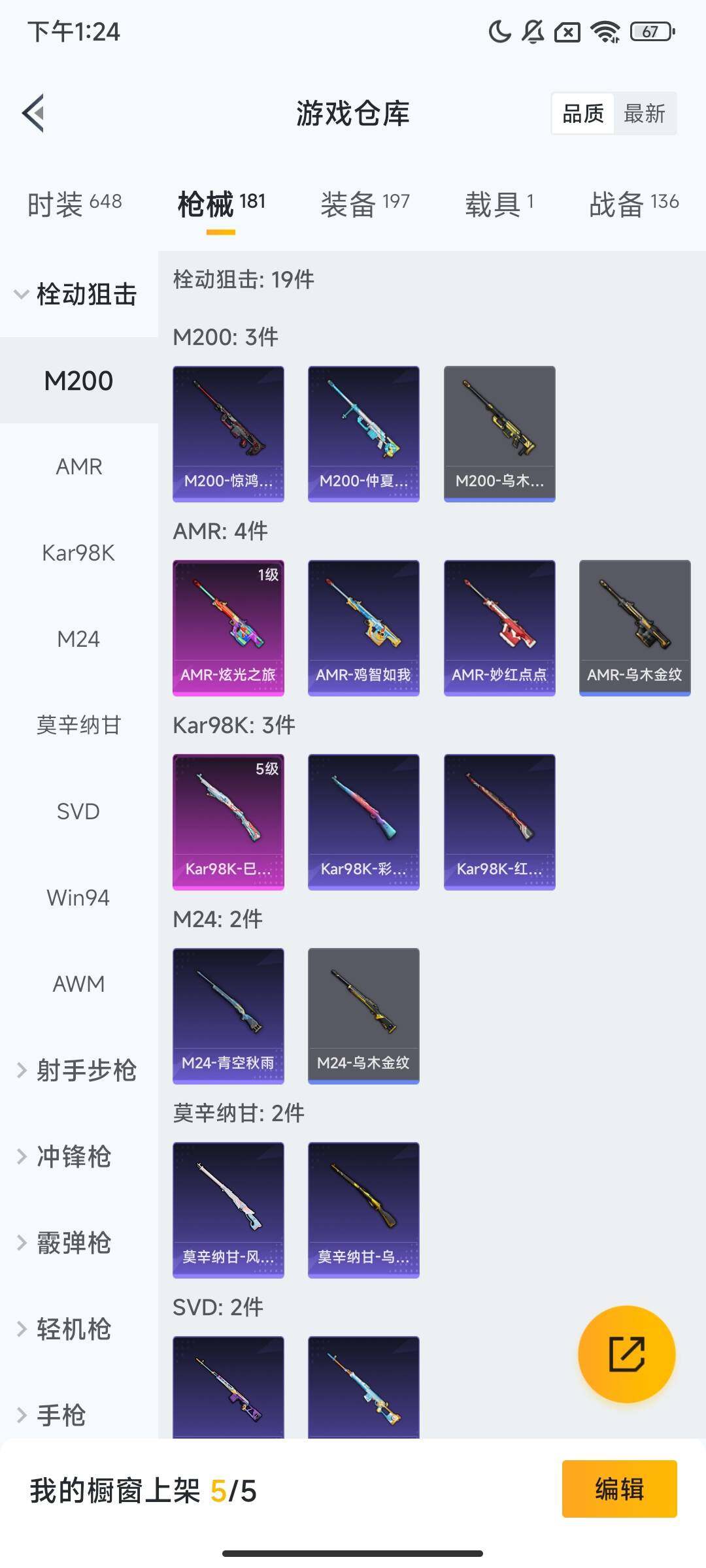Open the 载具 tab
Screen dimensions: 706x1568
499,204
